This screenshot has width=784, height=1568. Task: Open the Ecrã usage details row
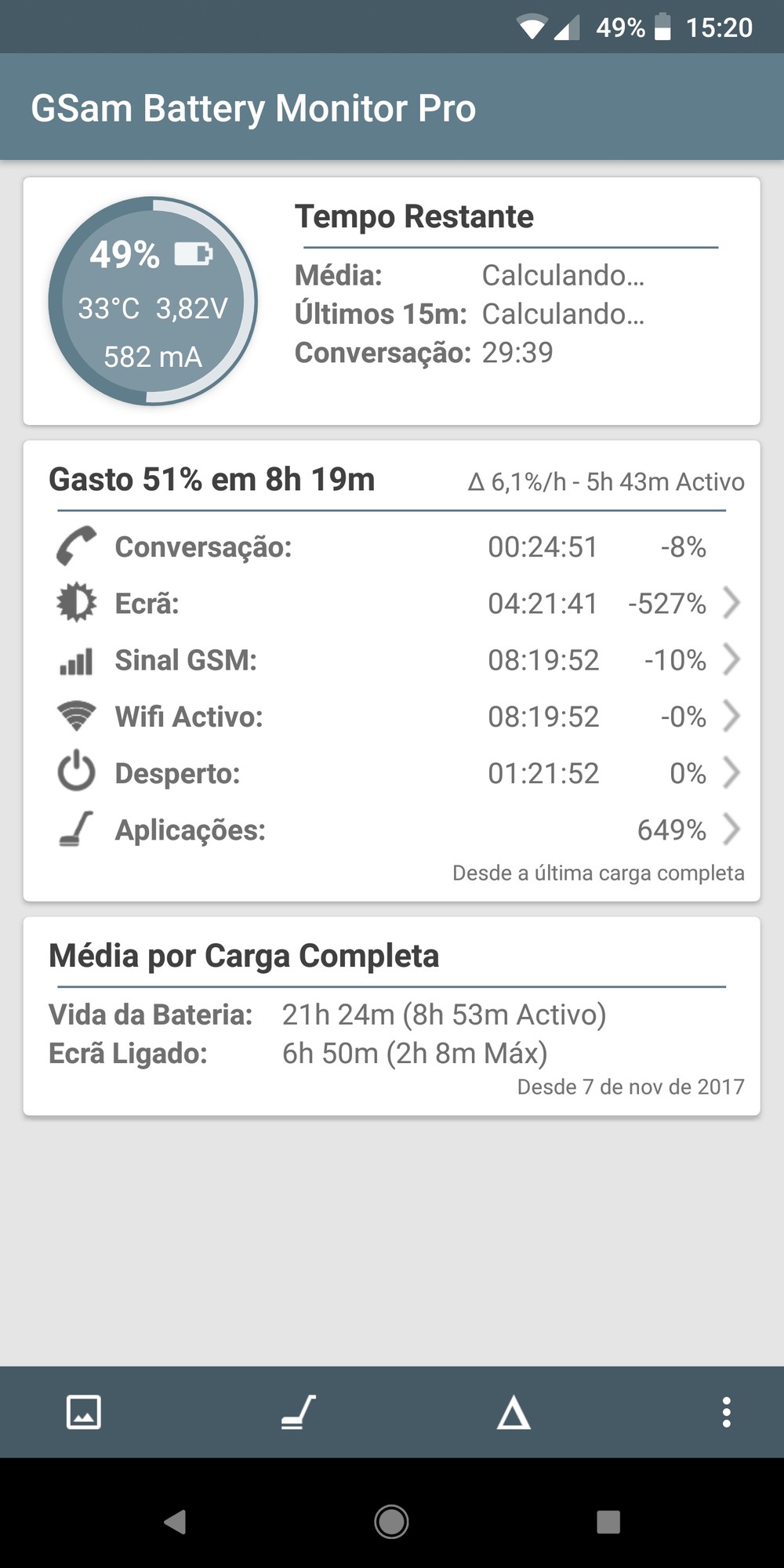pyautogui.click(x=392, y=604)
